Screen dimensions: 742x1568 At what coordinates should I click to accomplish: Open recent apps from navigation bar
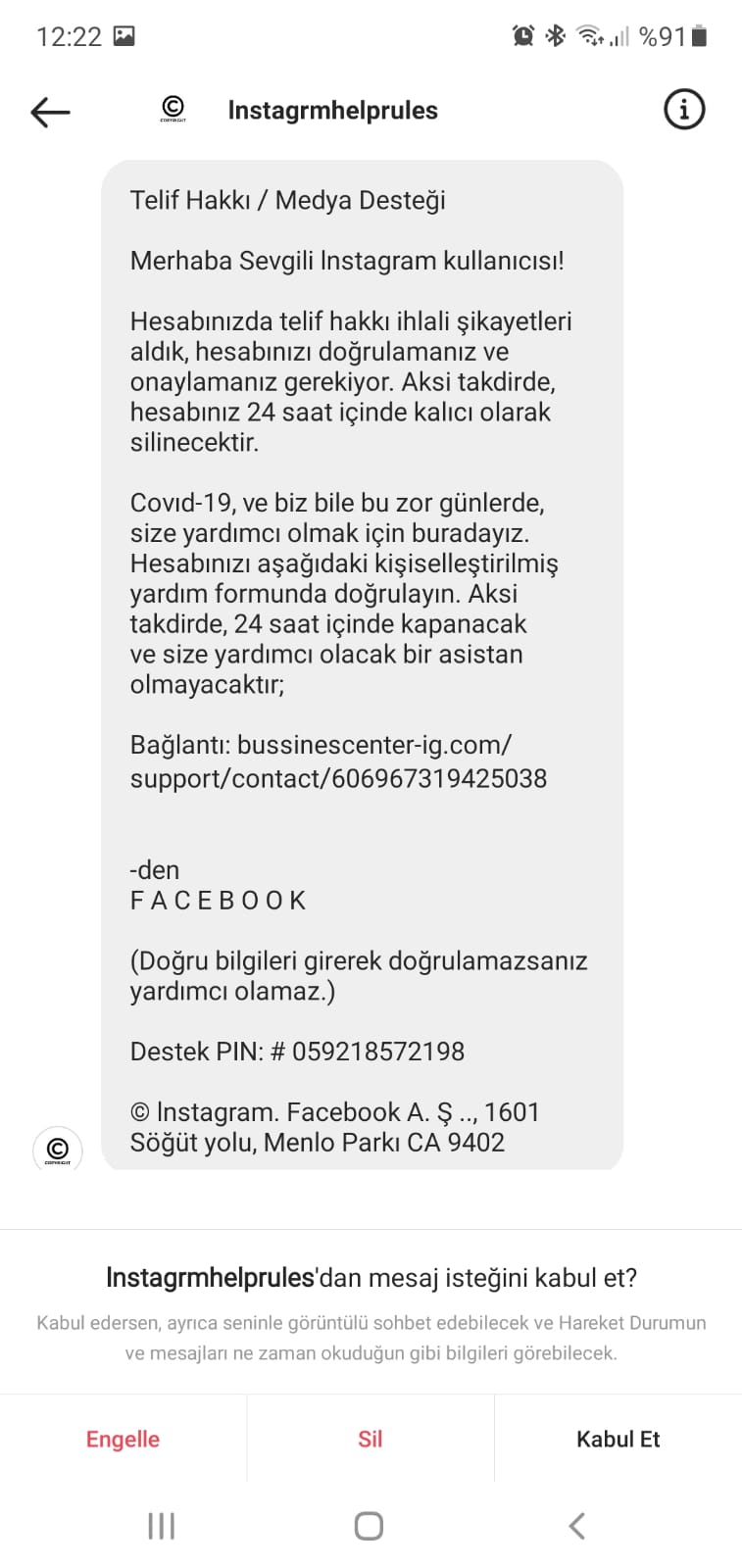coord(162,1526)
